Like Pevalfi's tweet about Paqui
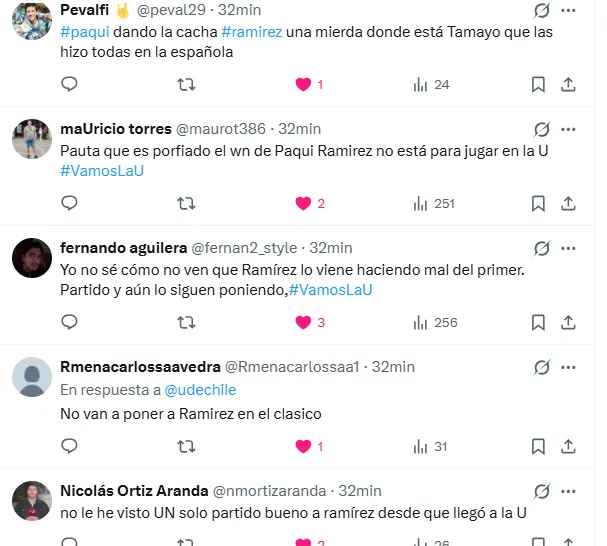The height and width of the screenshot is (546, 607). point(303,85)
